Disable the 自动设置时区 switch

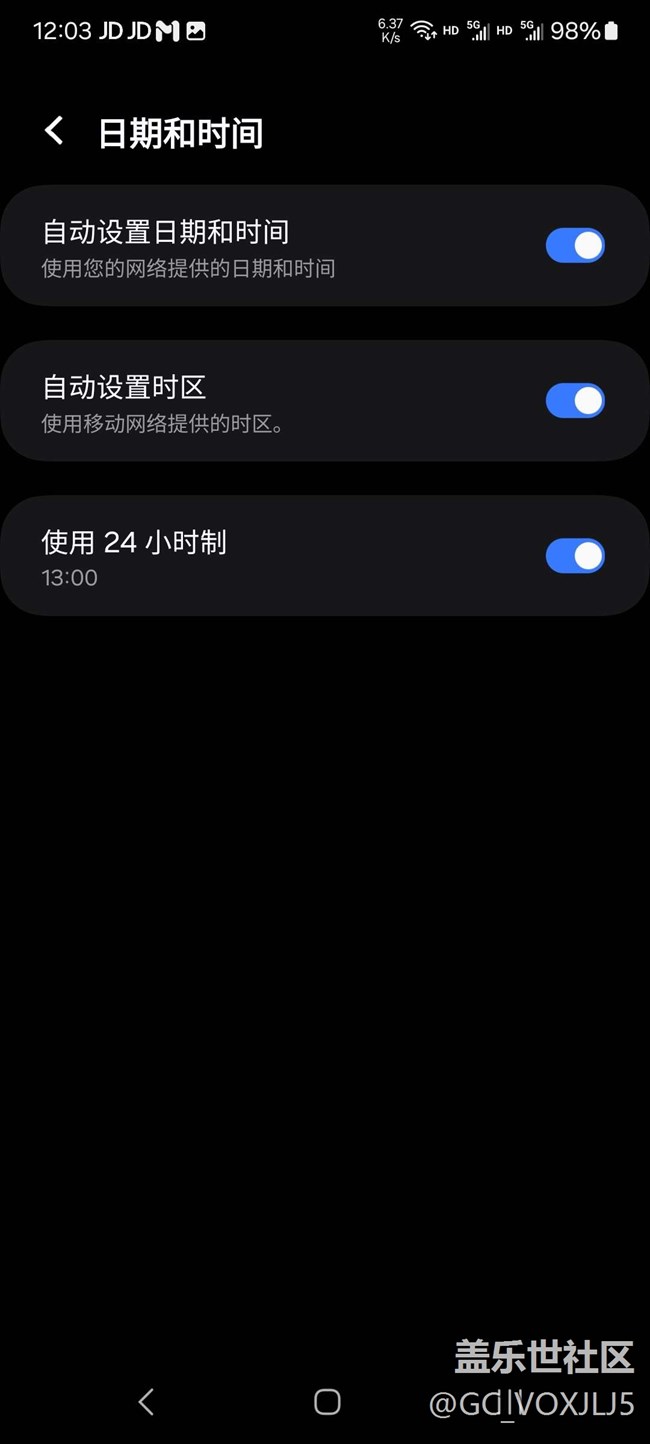point(575,401)
